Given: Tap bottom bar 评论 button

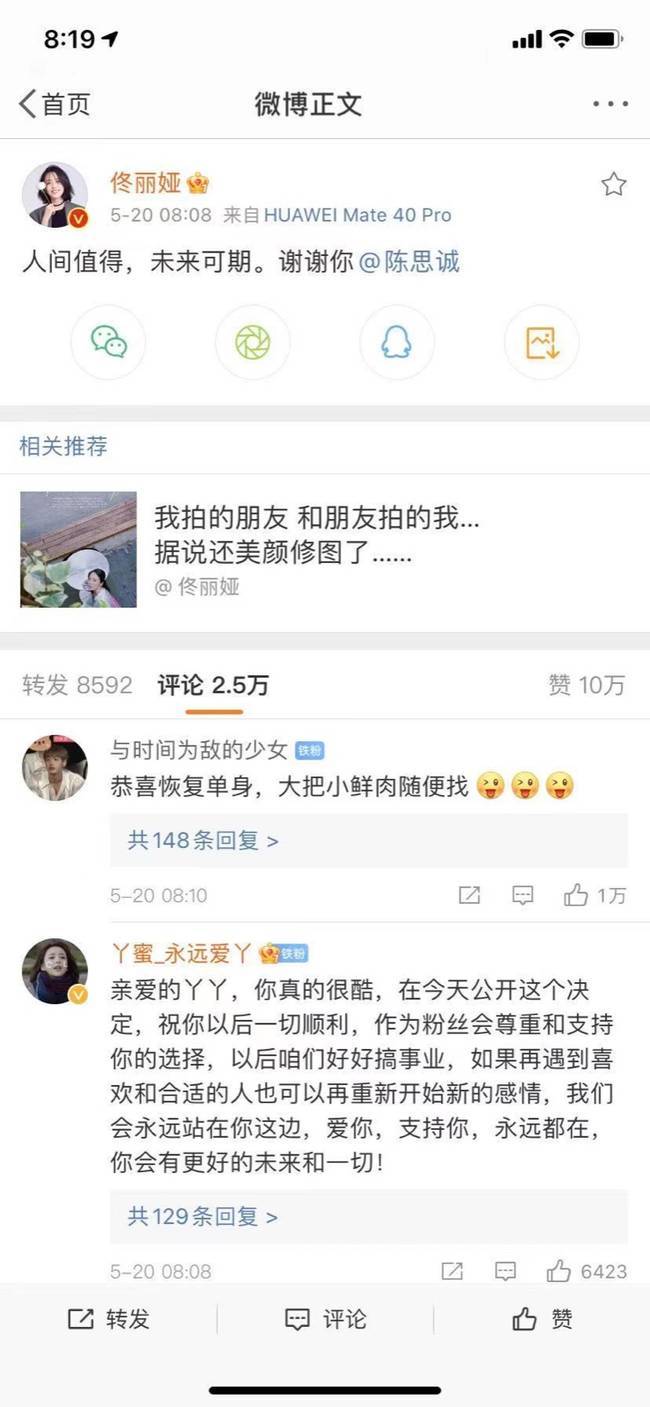Looking at the screenshot, I should [x=325, y=1319].
